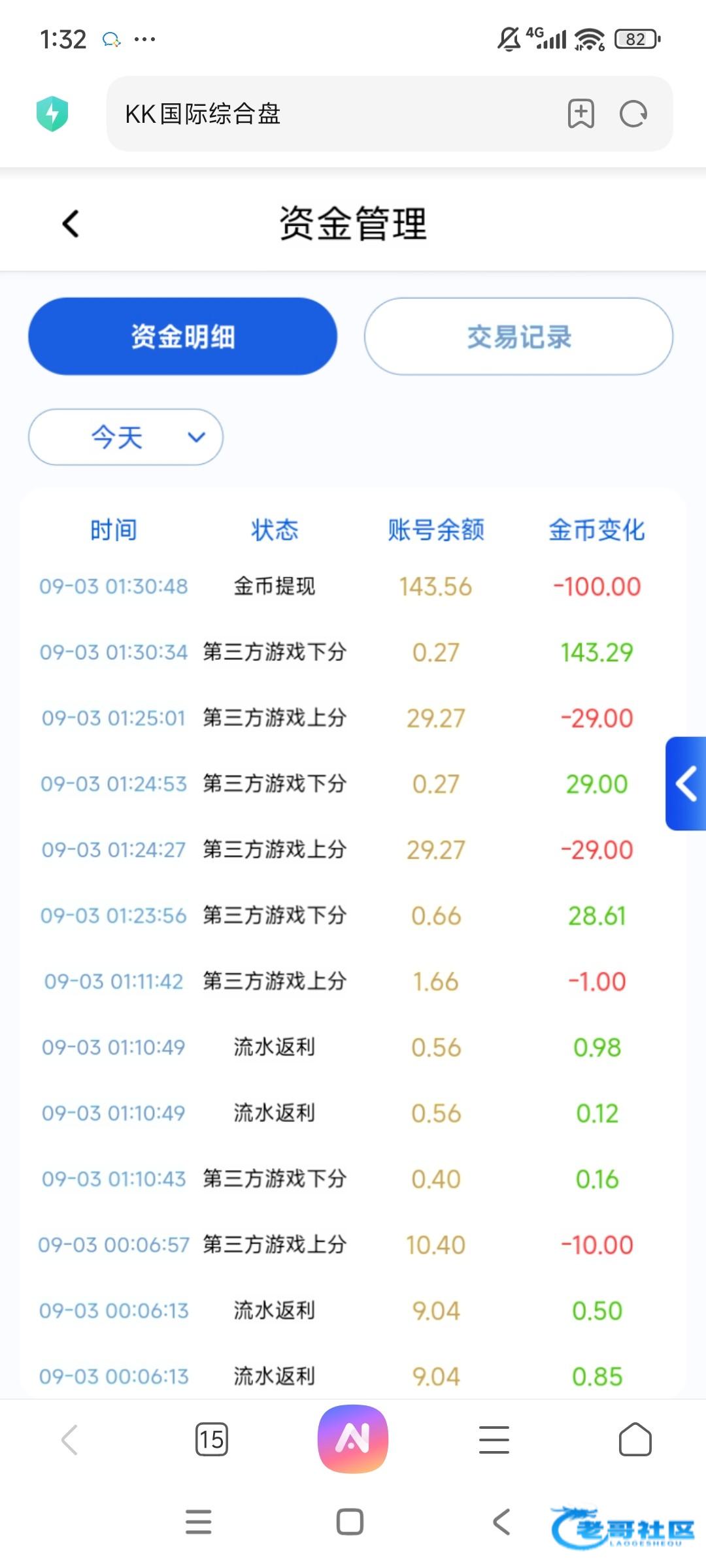
Task: Select the 资金明细 tab
Action: 182,336
